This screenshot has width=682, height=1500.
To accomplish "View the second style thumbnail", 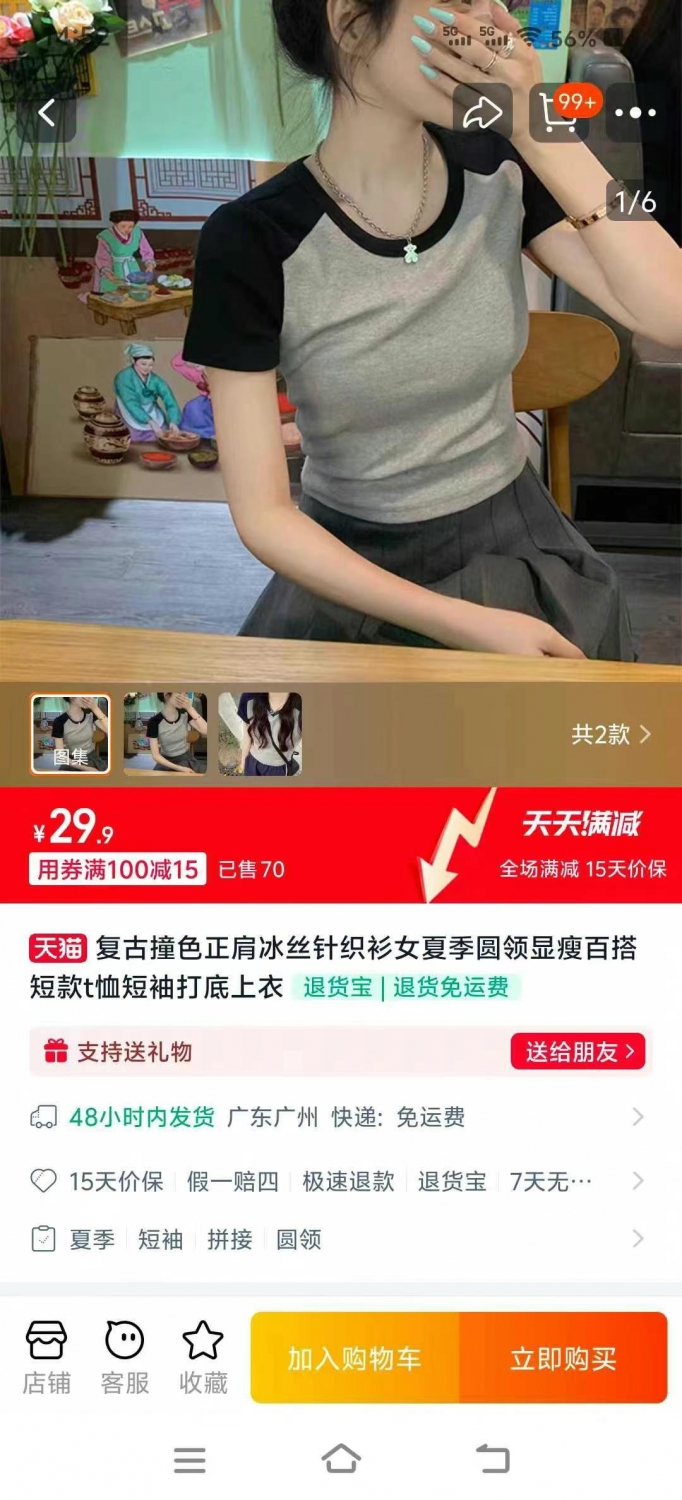I will [x=165, y=734].
